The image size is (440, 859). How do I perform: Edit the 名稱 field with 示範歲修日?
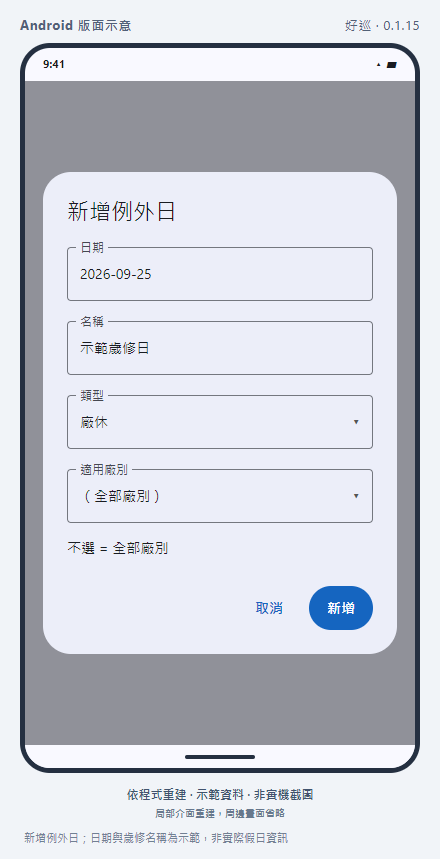pyautogui.click(x=220, y=348)
